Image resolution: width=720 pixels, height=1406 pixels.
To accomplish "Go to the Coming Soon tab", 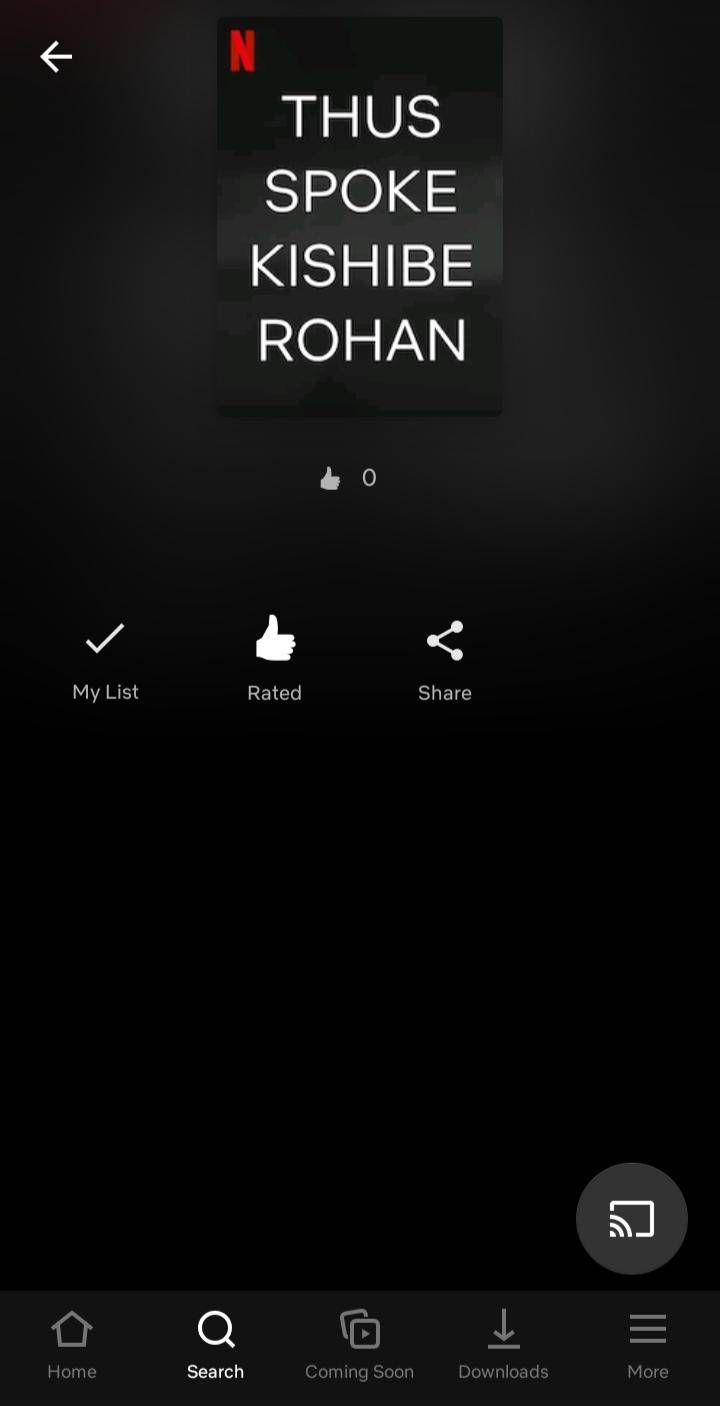I will pos(360,1346).
